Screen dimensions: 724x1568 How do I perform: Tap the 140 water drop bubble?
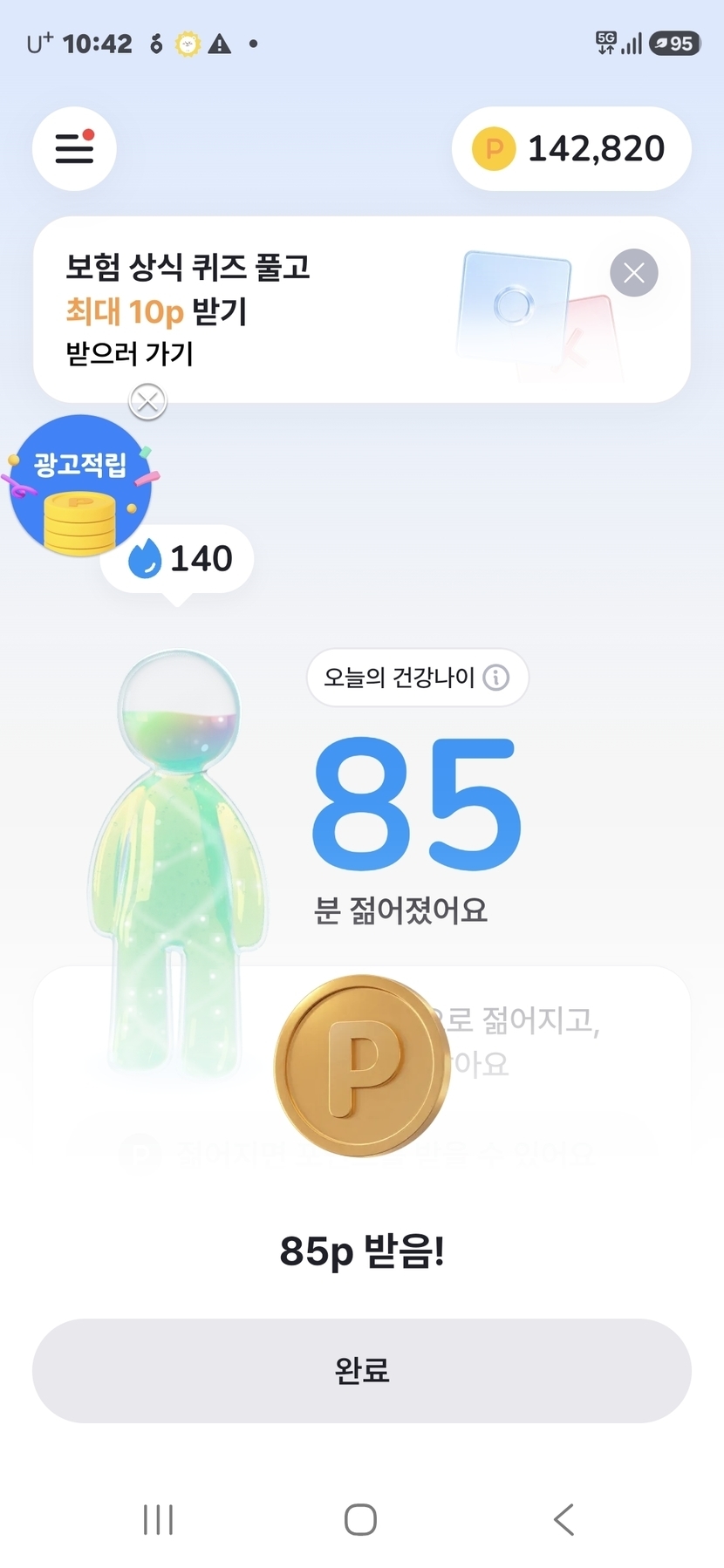pyautogui.click(x=178, y=560)
